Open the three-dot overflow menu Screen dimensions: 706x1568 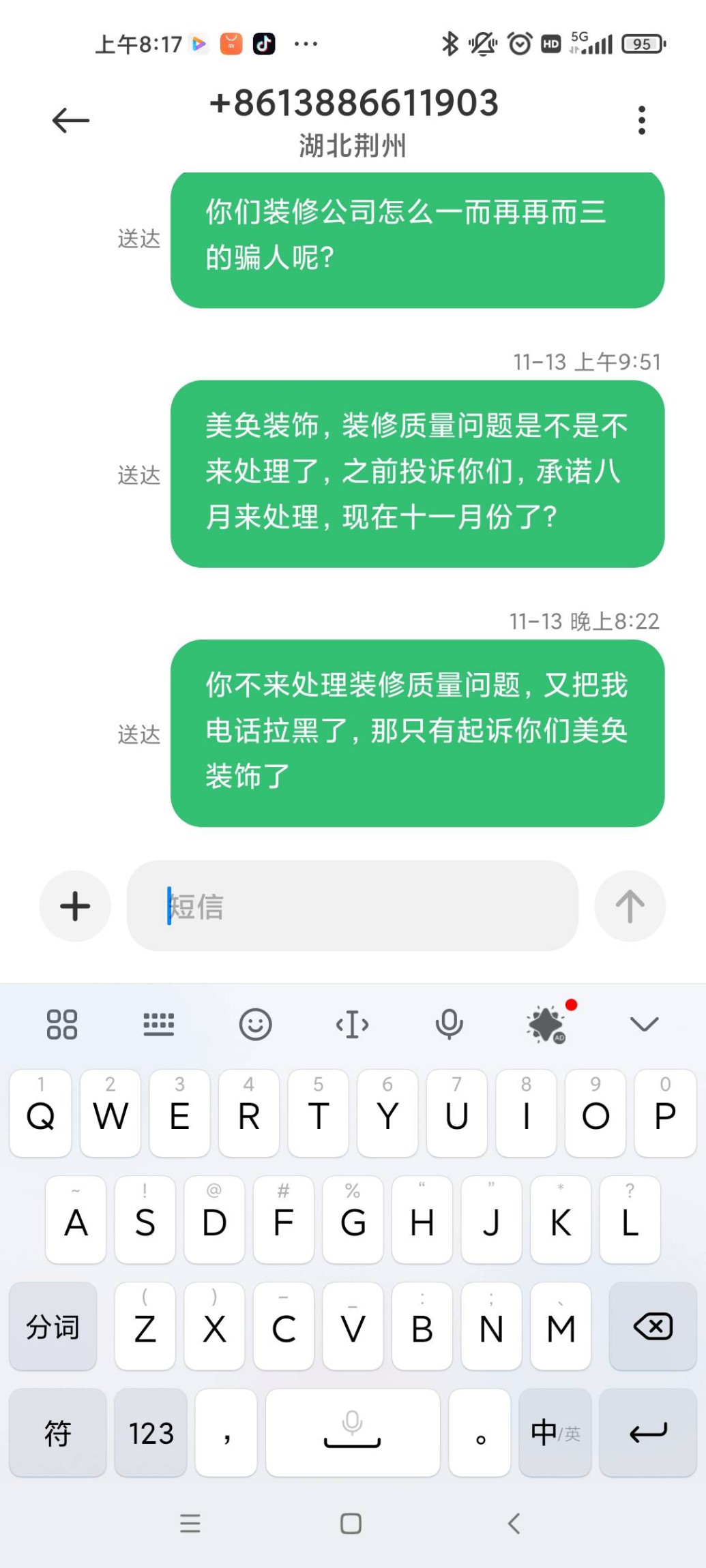641,121
